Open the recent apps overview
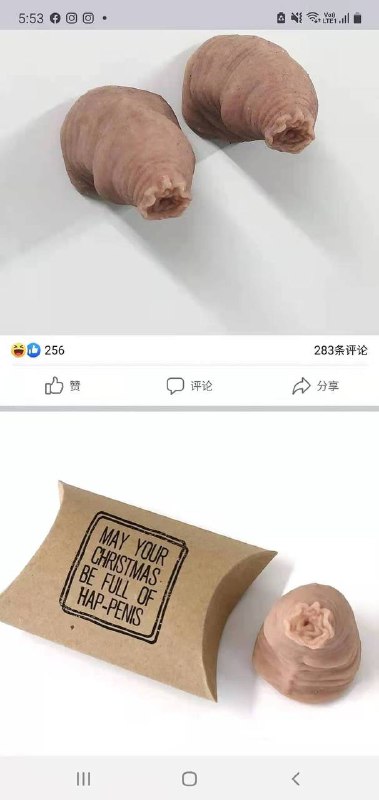379x800 pixels. (83, 779)
